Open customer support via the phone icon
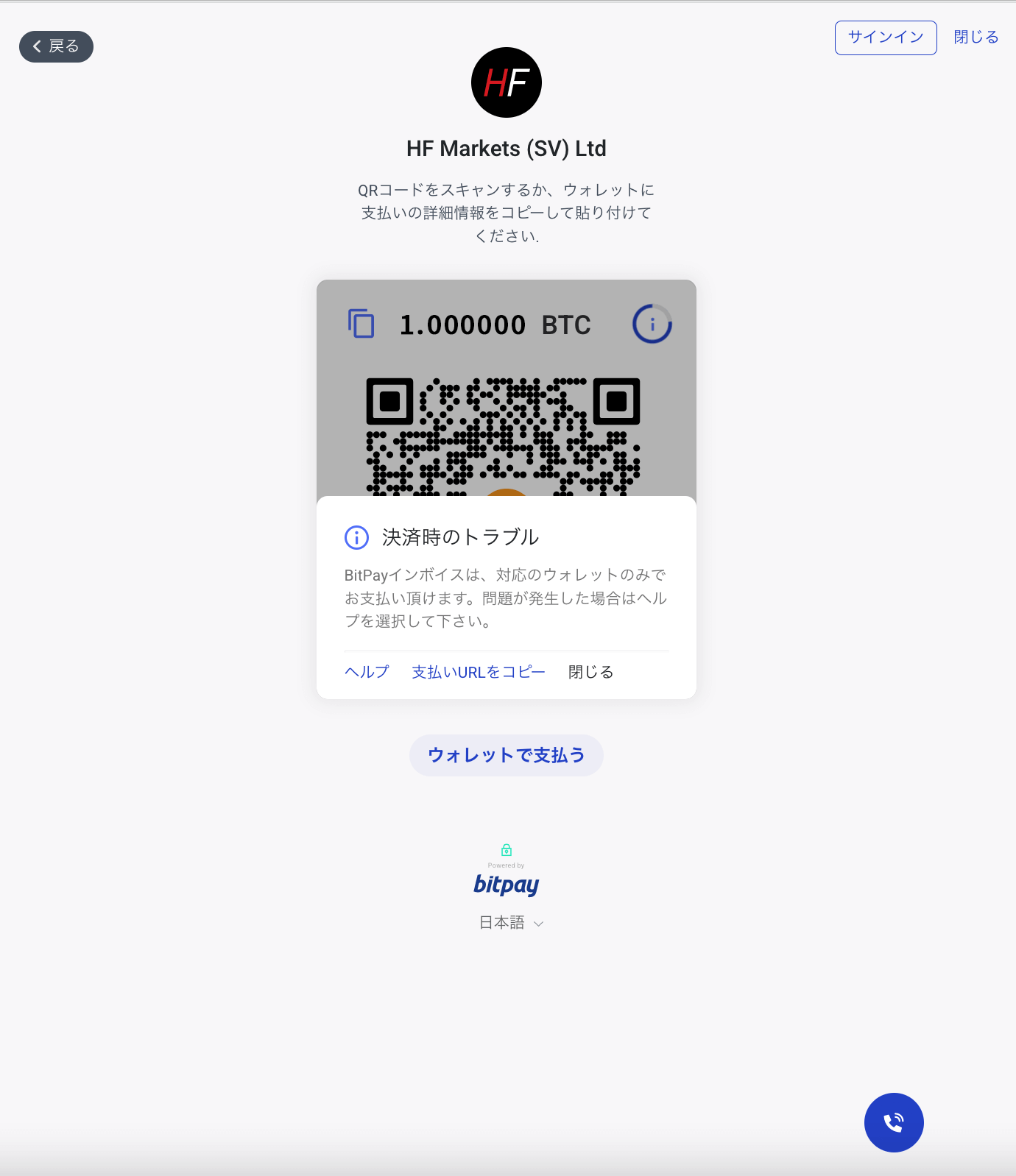 tap(893, 1122)
